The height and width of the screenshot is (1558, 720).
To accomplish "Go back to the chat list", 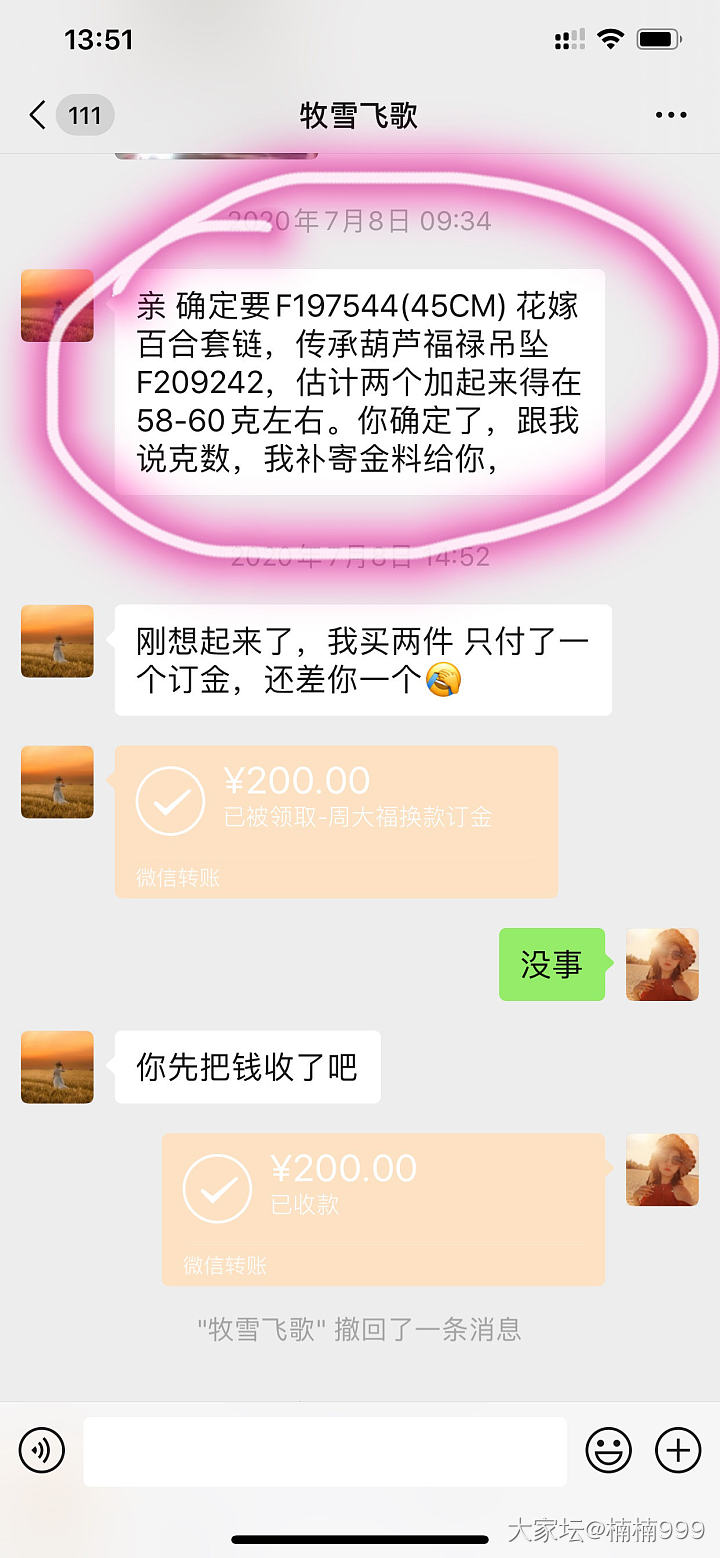I will pos(38,116).
